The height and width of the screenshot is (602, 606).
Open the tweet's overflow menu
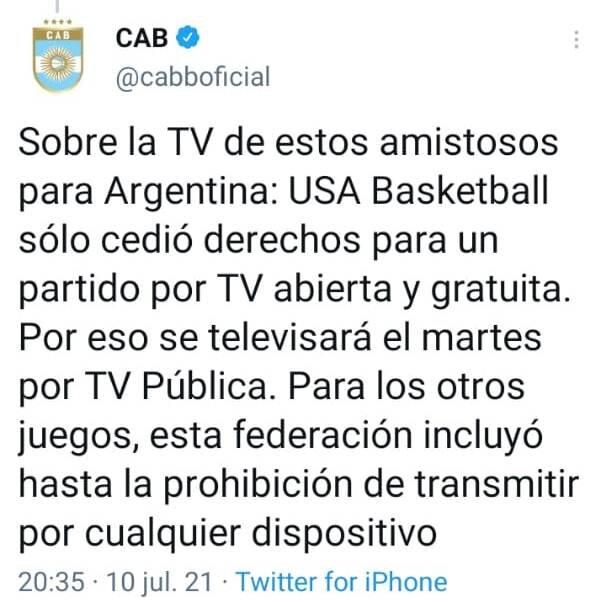coord(575,40)
